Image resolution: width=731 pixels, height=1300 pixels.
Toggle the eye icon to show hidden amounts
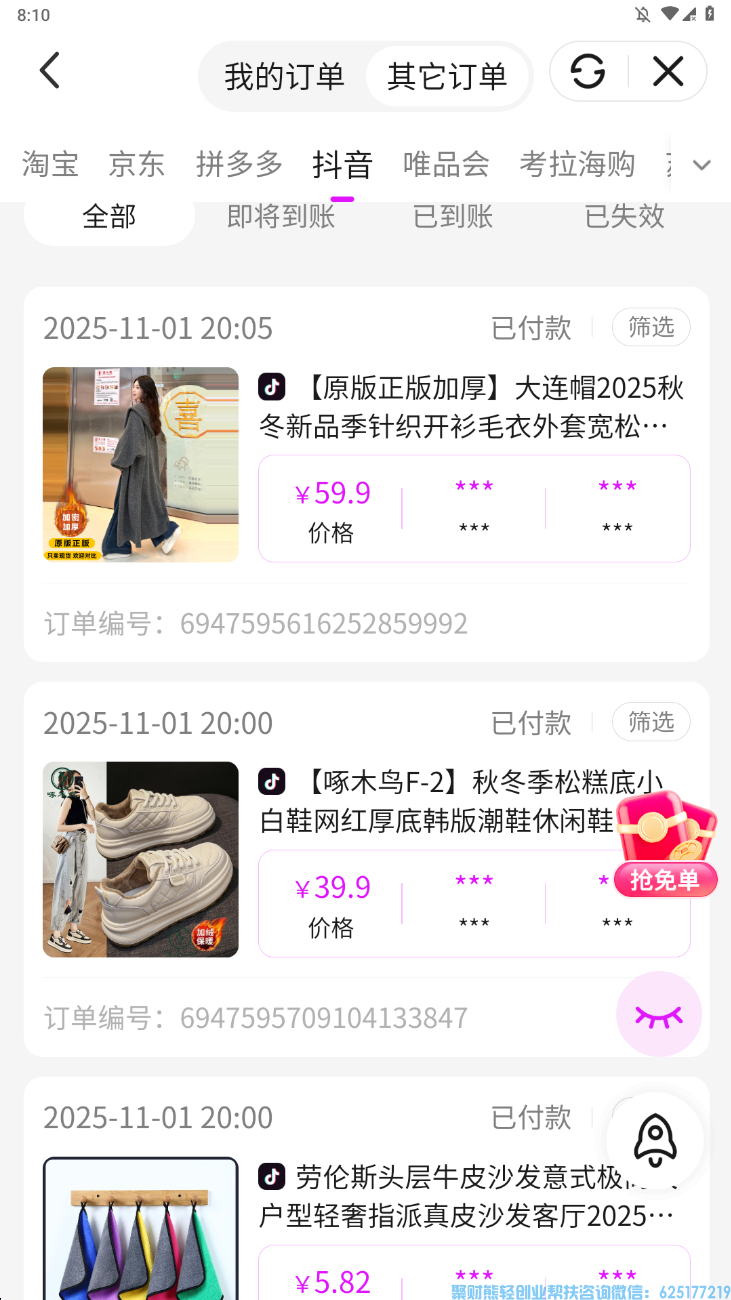click(x=659, y=1014)
